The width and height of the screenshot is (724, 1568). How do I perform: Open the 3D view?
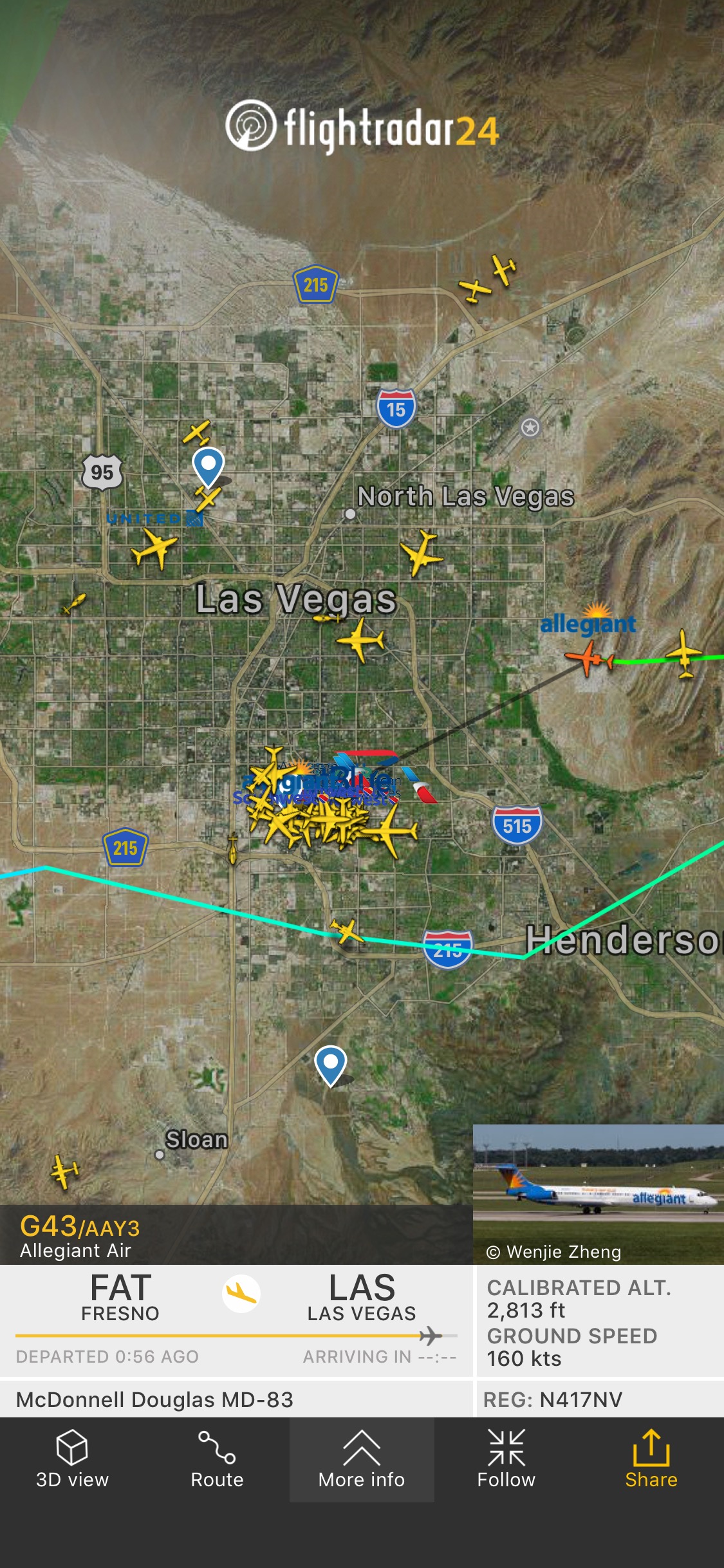(72, 1459)
